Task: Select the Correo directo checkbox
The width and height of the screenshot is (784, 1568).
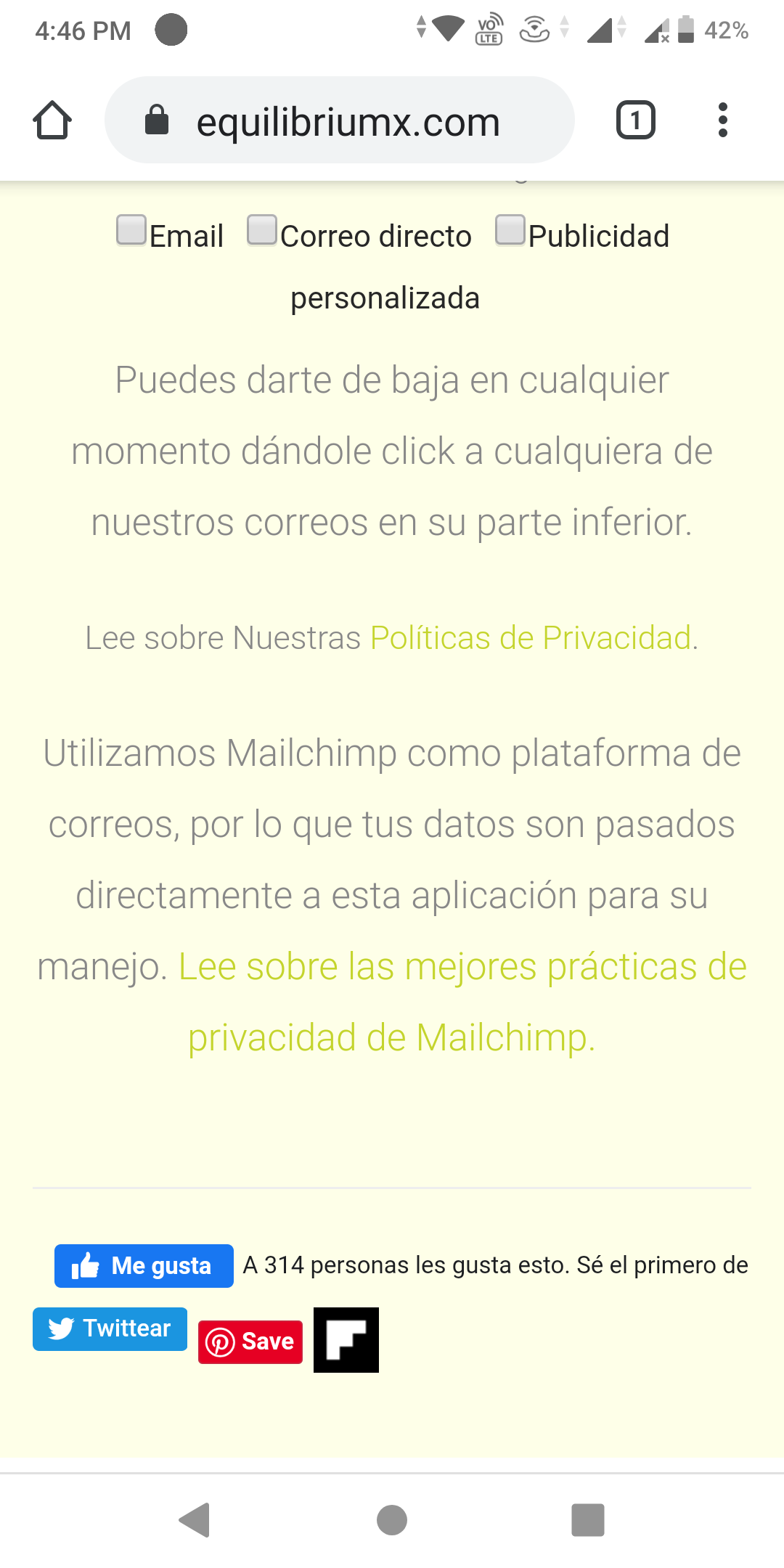Action: (262, 231)
